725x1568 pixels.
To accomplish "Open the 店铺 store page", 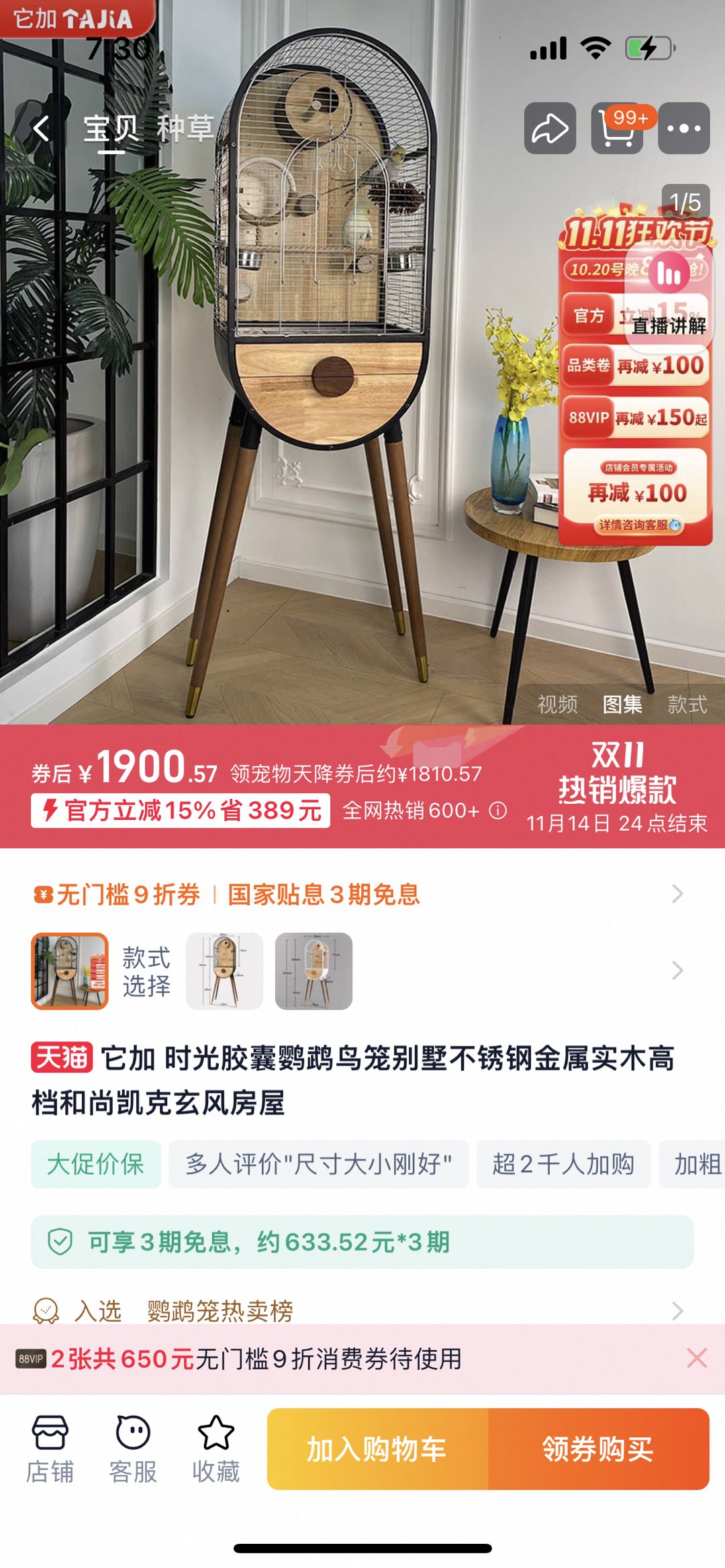I will [50, 1447].
